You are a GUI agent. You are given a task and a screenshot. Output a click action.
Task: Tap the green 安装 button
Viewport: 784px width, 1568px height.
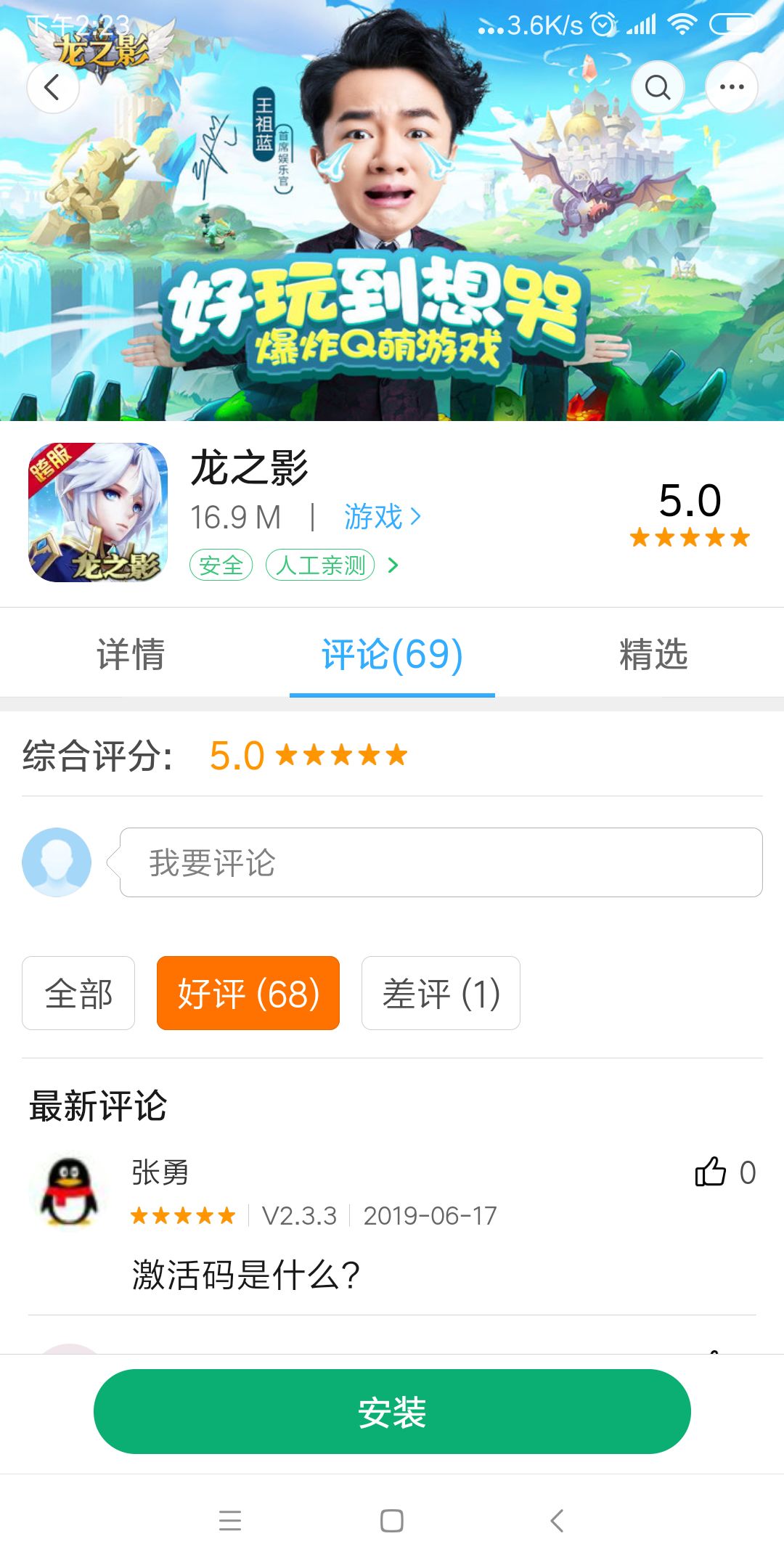point(392,1412)
